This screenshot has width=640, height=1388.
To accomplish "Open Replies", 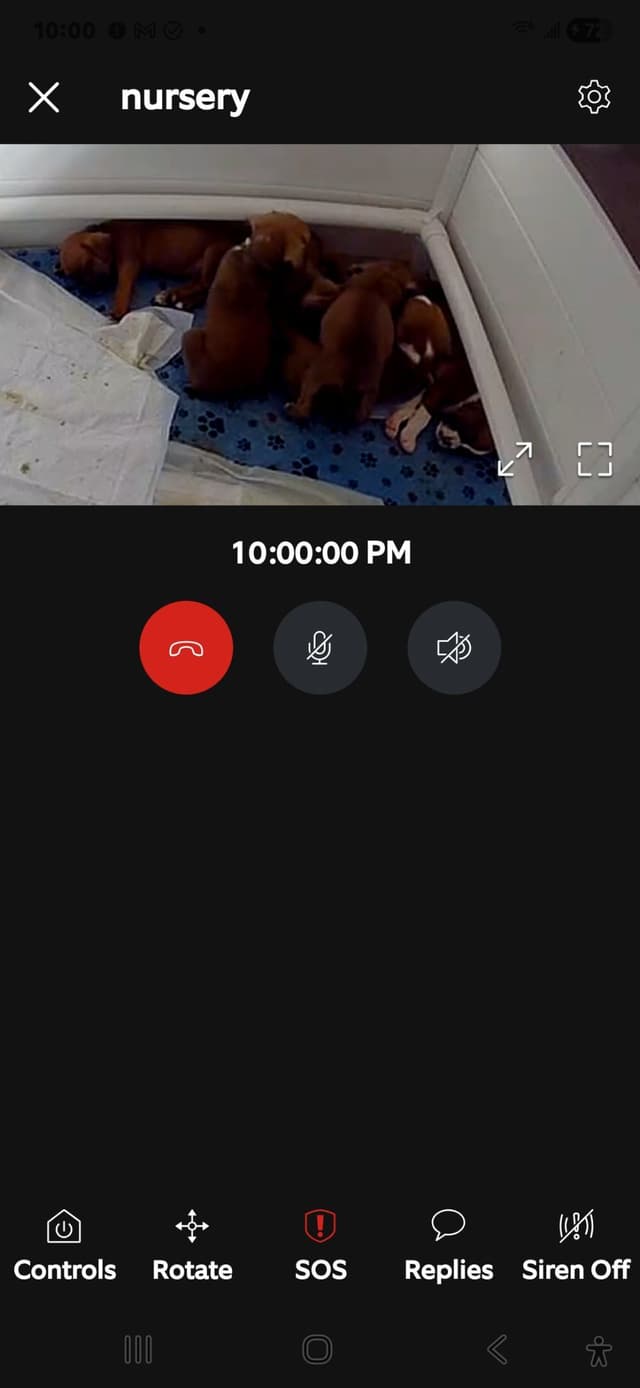I will point(448,1246).
